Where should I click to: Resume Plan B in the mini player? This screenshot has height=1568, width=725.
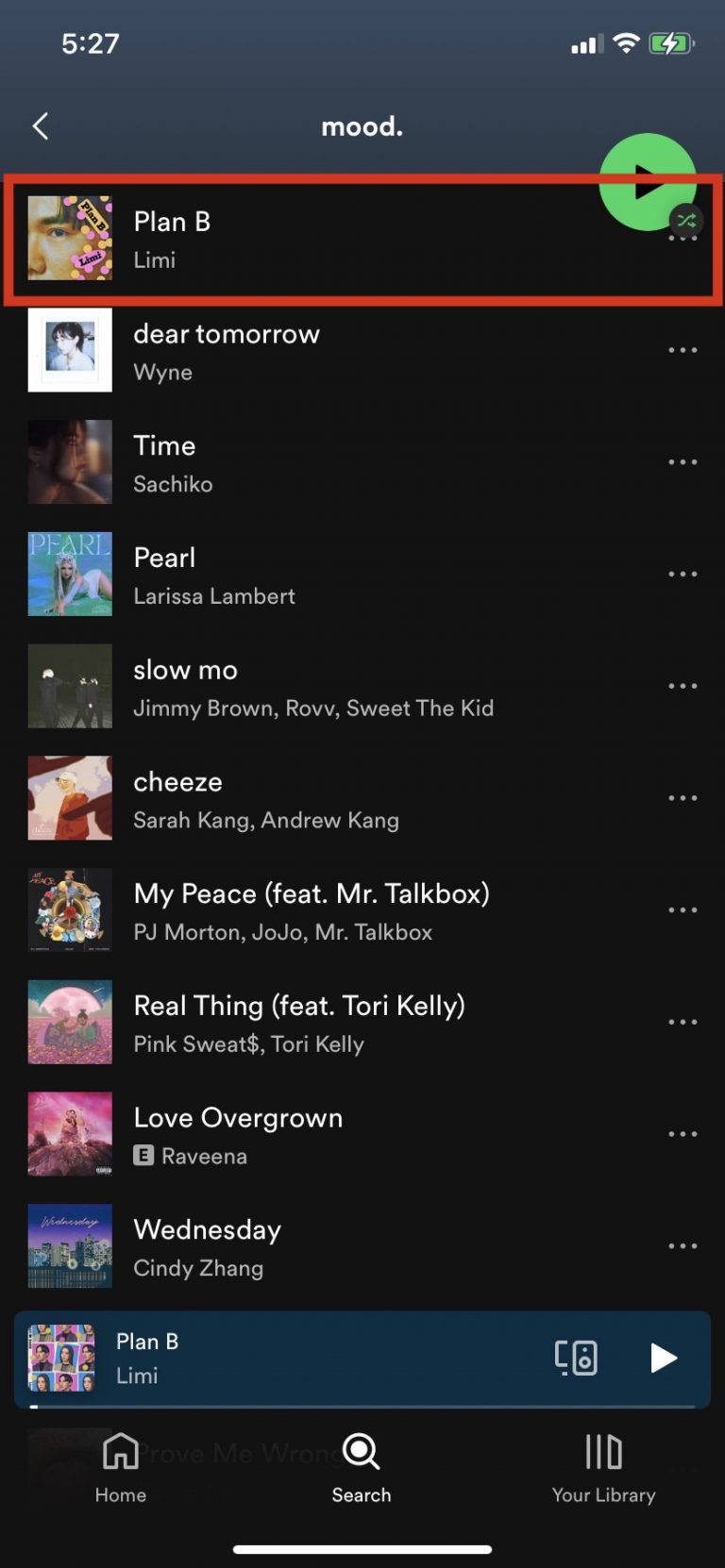(x=664, y=1358)
